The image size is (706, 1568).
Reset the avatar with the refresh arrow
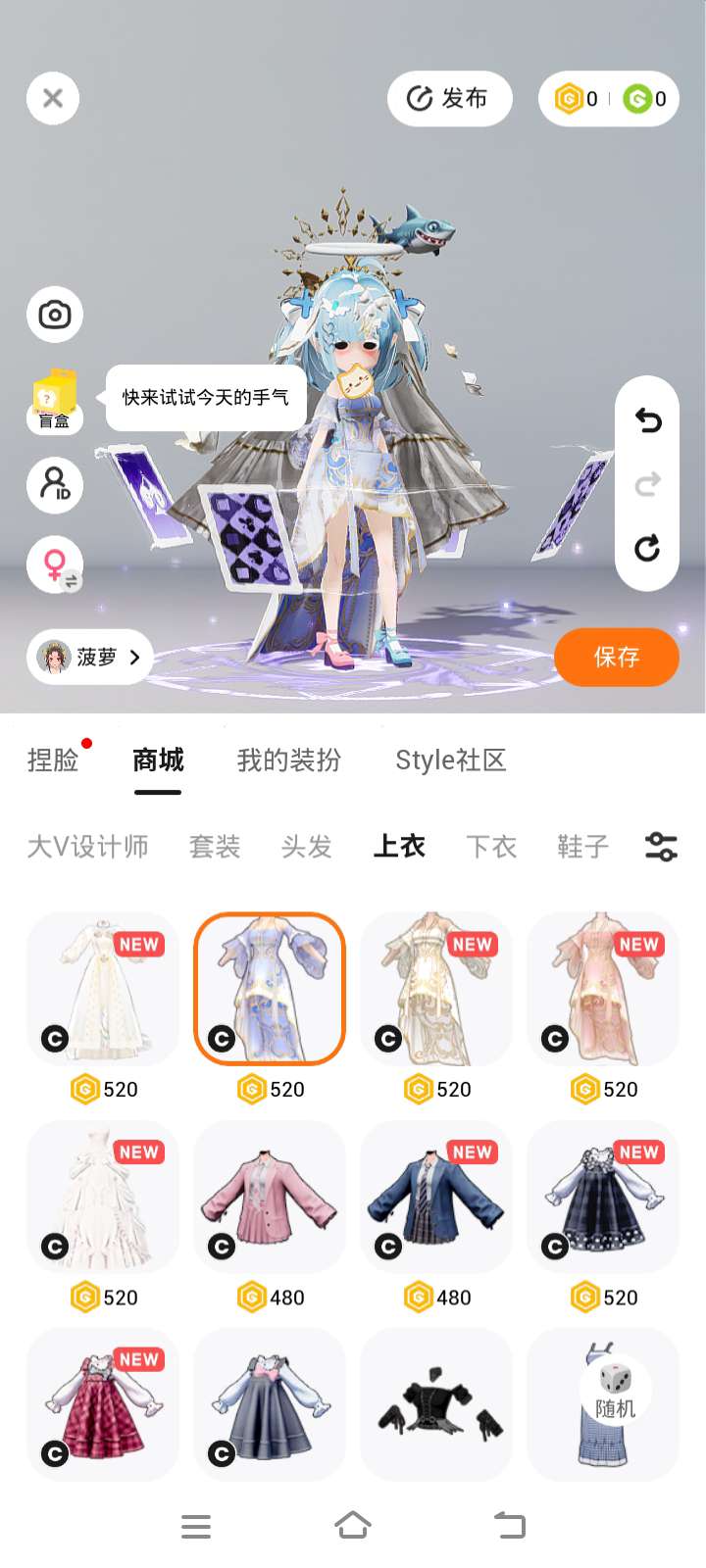[647, 548]
